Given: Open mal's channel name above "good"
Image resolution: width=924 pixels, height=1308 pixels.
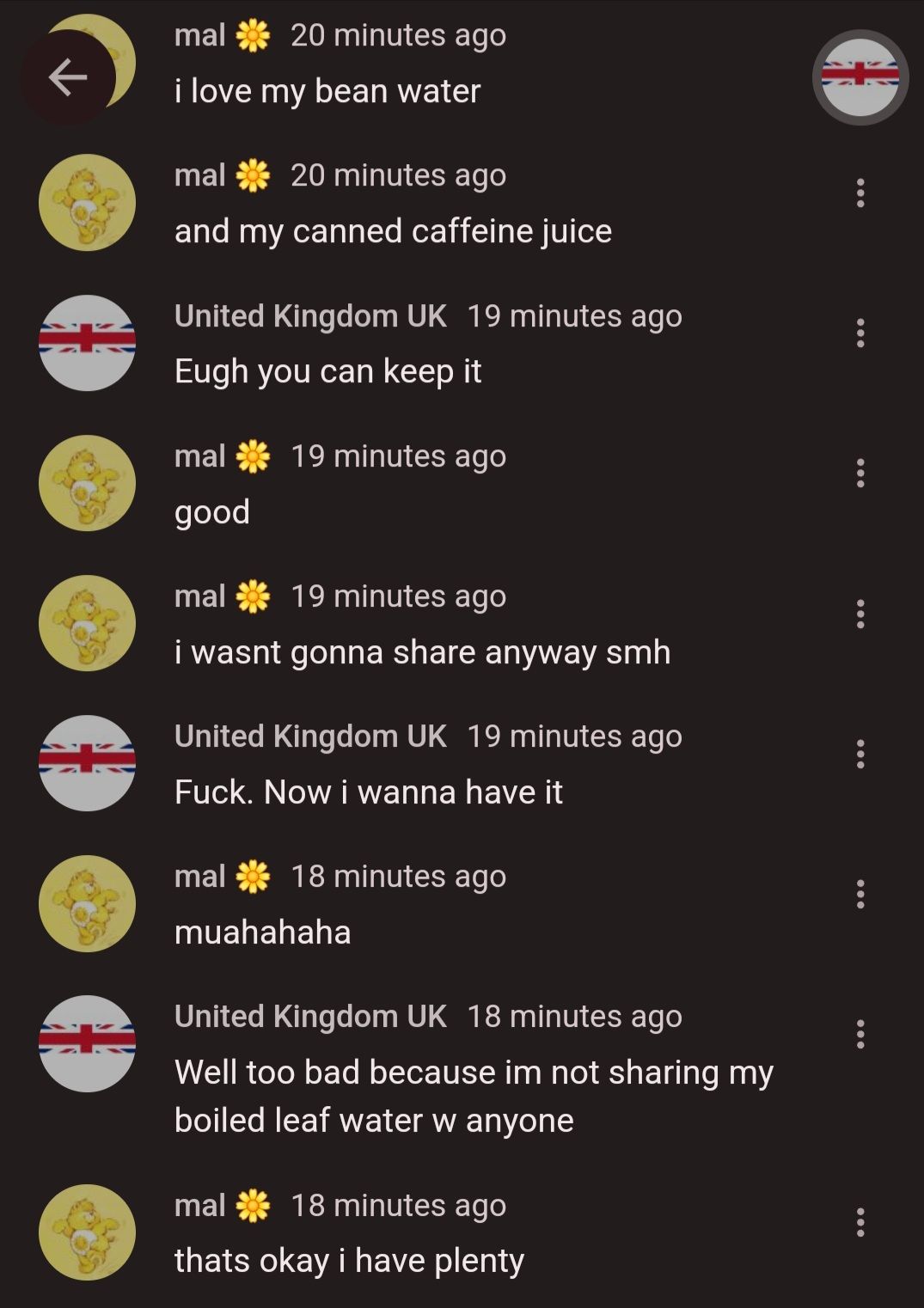Looking at the screenshot, I should tap(200, 456).
